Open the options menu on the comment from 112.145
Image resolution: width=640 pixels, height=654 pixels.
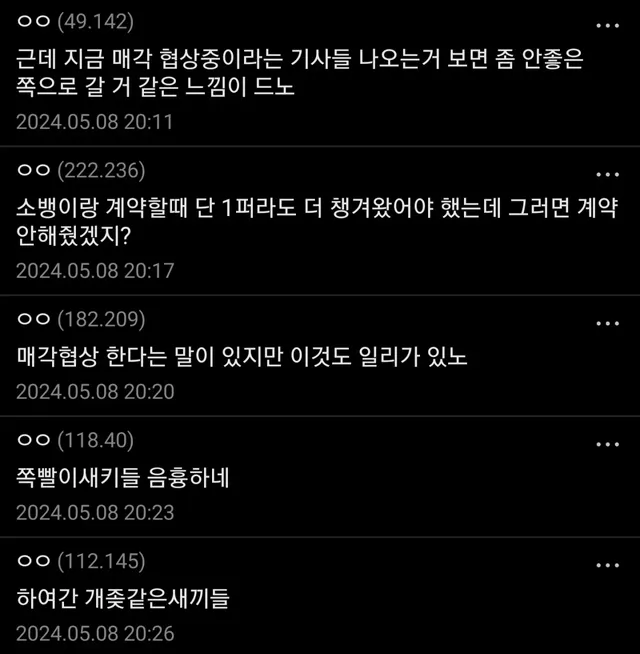coord(607,563)
